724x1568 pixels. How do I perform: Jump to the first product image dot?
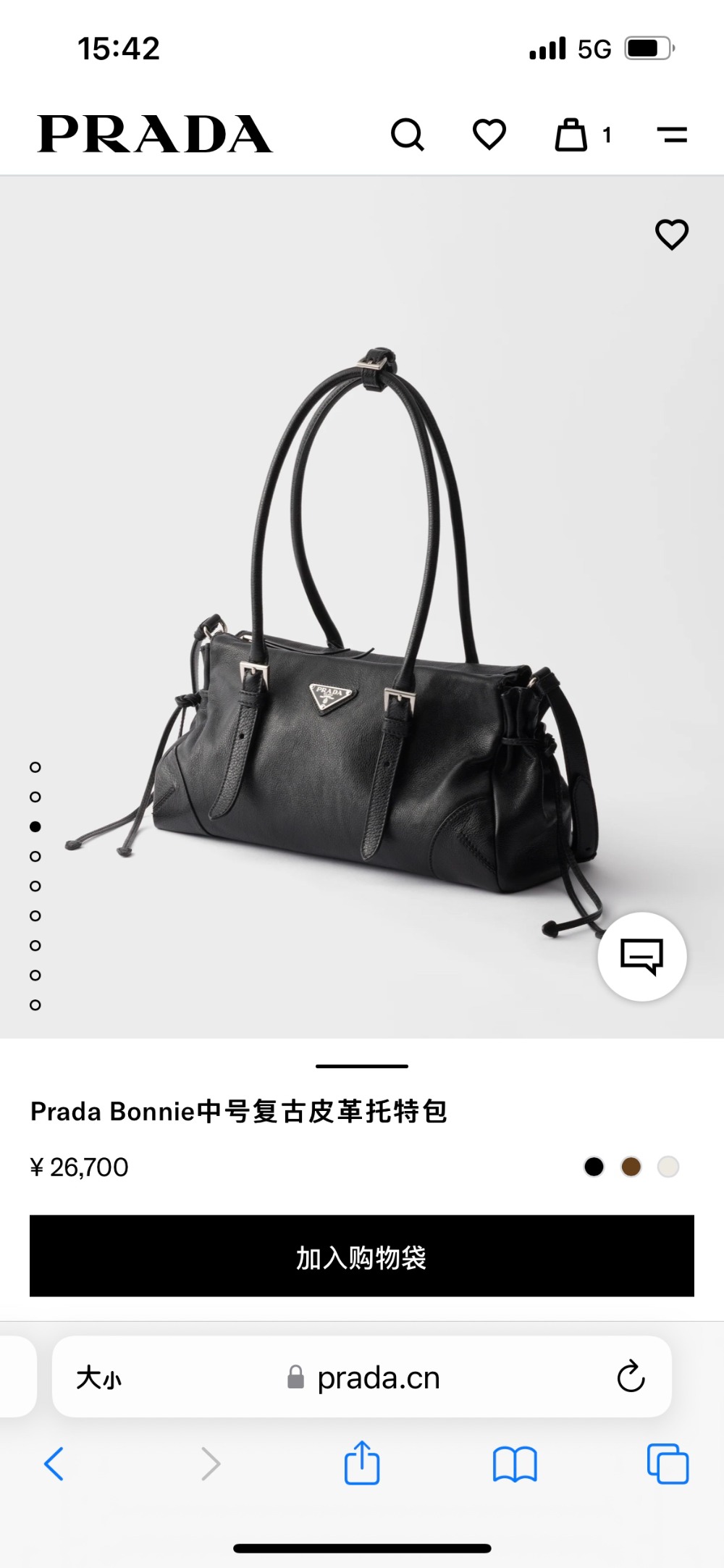pyautogui.click(x=35, y=767)
